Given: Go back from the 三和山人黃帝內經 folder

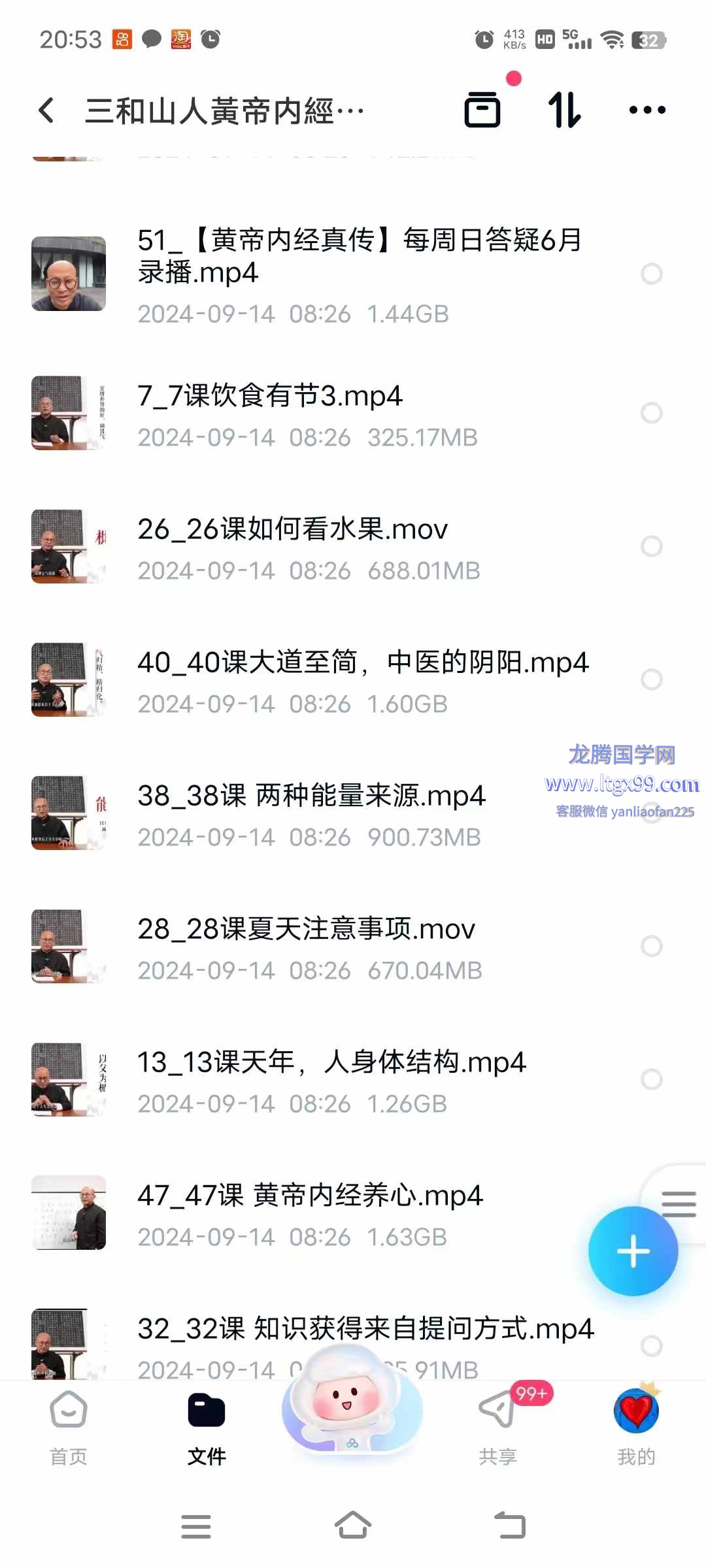Looking at the screenshot, I should coord(46,110).
